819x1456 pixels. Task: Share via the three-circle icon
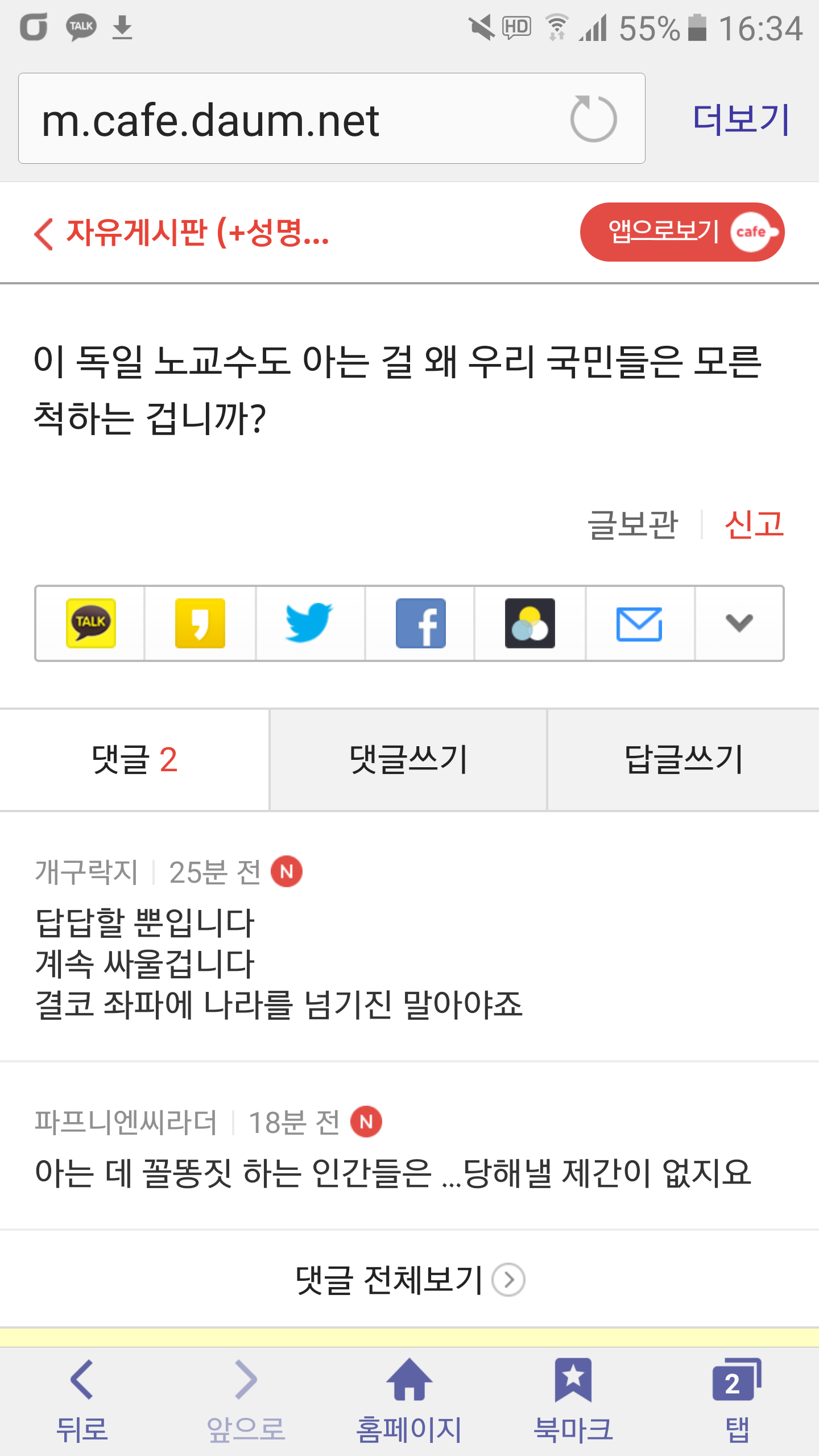coord(530,623)
